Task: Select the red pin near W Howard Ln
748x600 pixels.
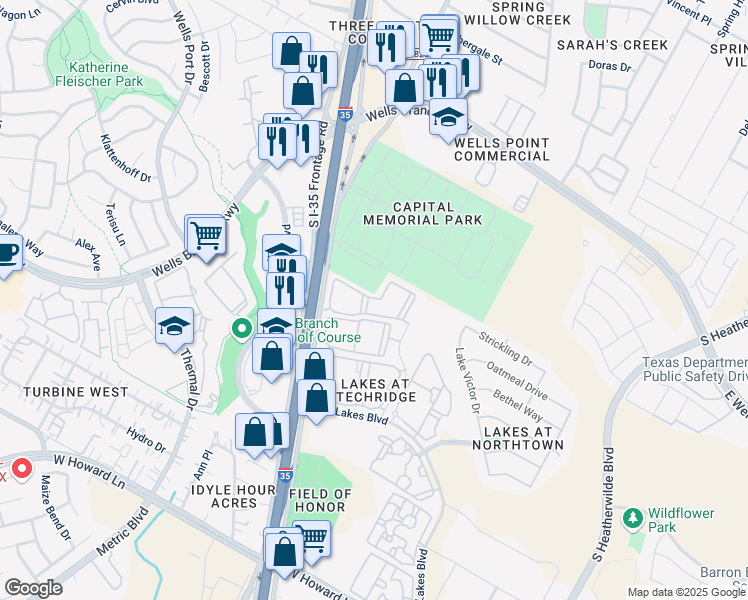Action: point(20,467)
